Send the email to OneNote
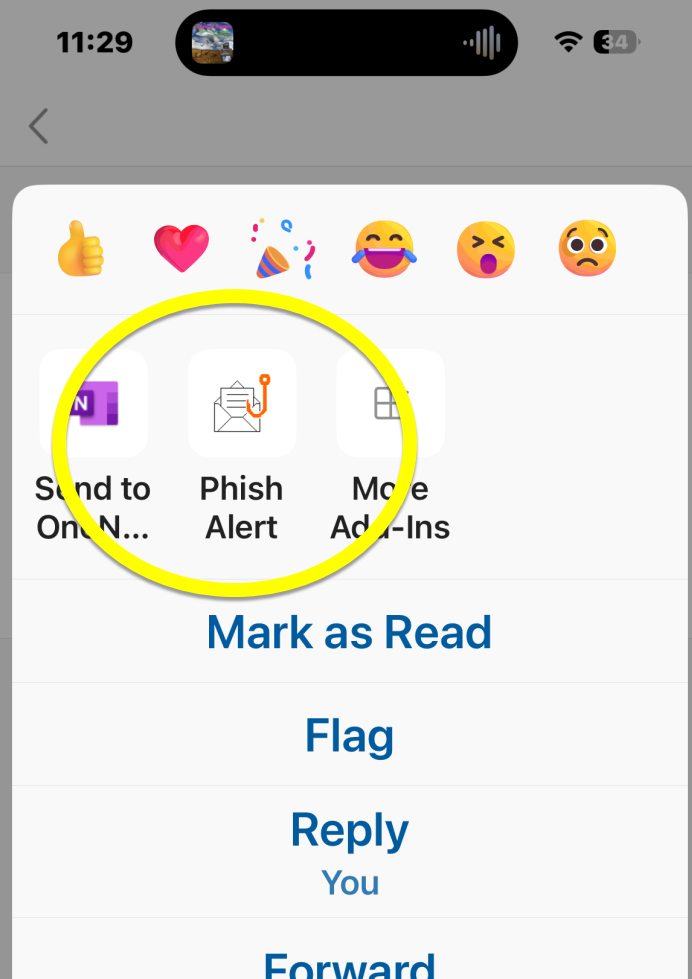This screenshot has height=979, width=692. 94,404
